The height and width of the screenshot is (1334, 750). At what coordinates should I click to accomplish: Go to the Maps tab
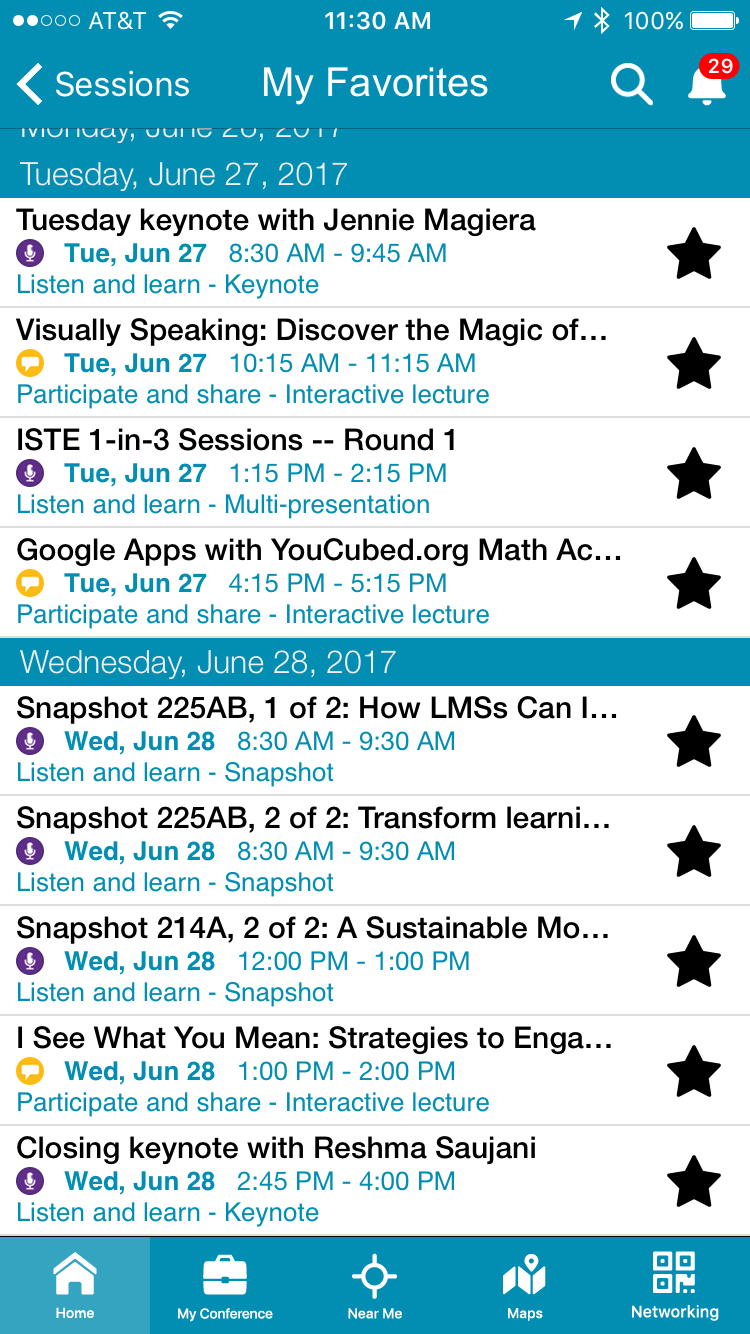point(525,1286)
